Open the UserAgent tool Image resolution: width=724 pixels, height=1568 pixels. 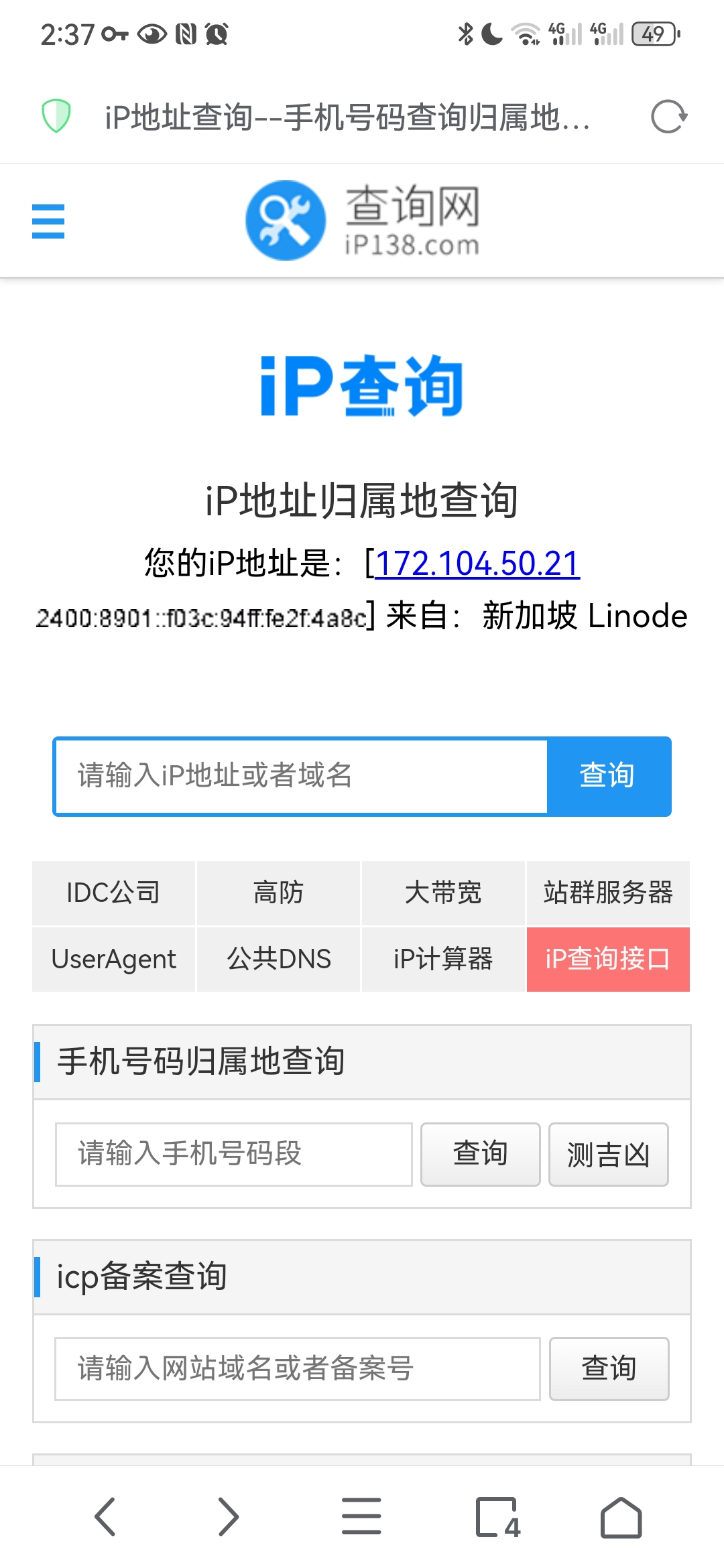pos(113,959)
